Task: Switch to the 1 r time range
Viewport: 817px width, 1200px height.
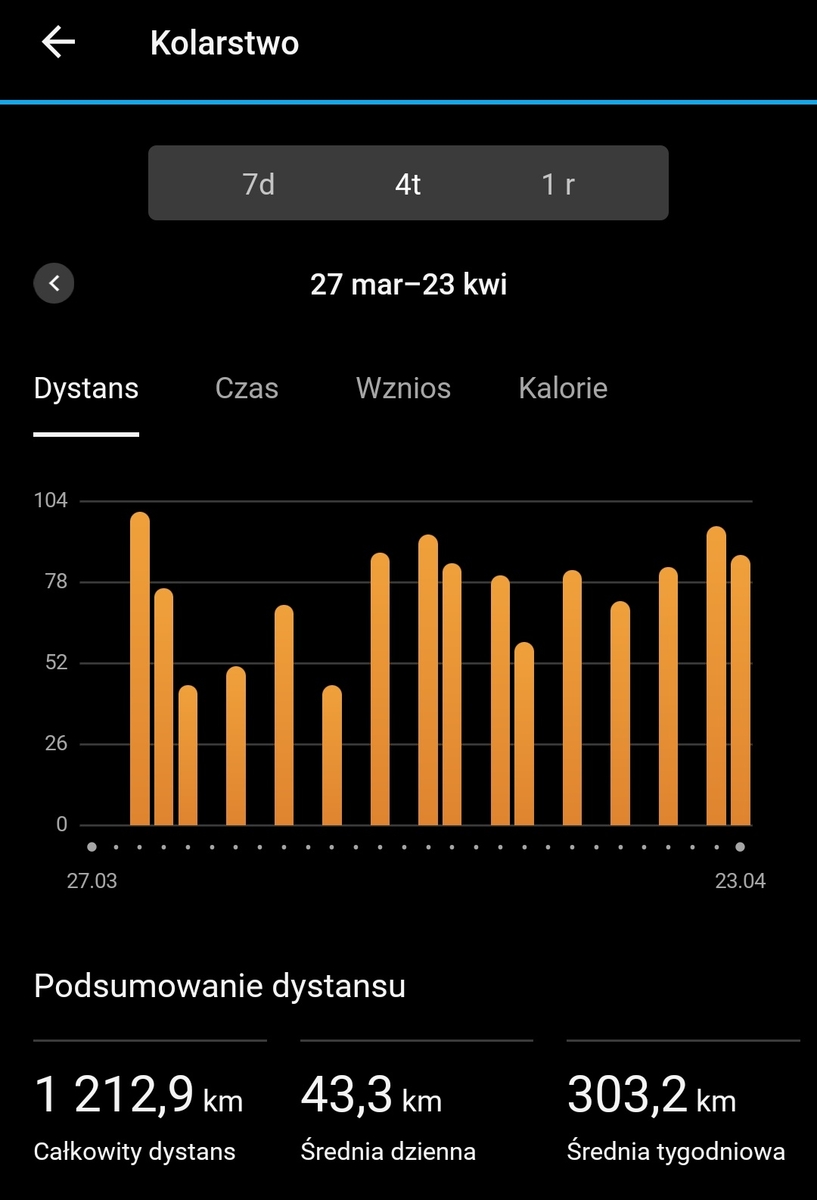Action: [x=558, y=184]
